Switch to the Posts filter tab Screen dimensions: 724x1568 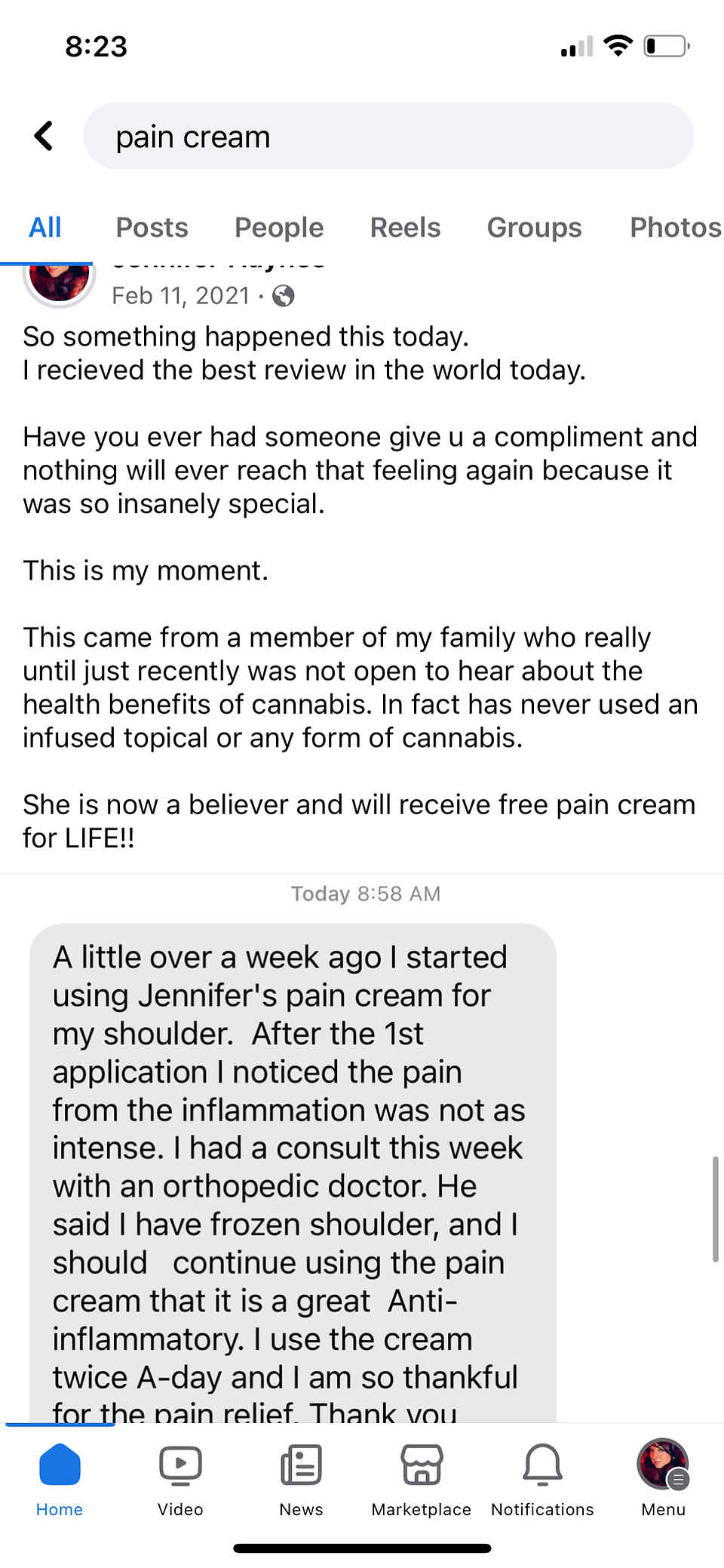[x=152, y=227]
